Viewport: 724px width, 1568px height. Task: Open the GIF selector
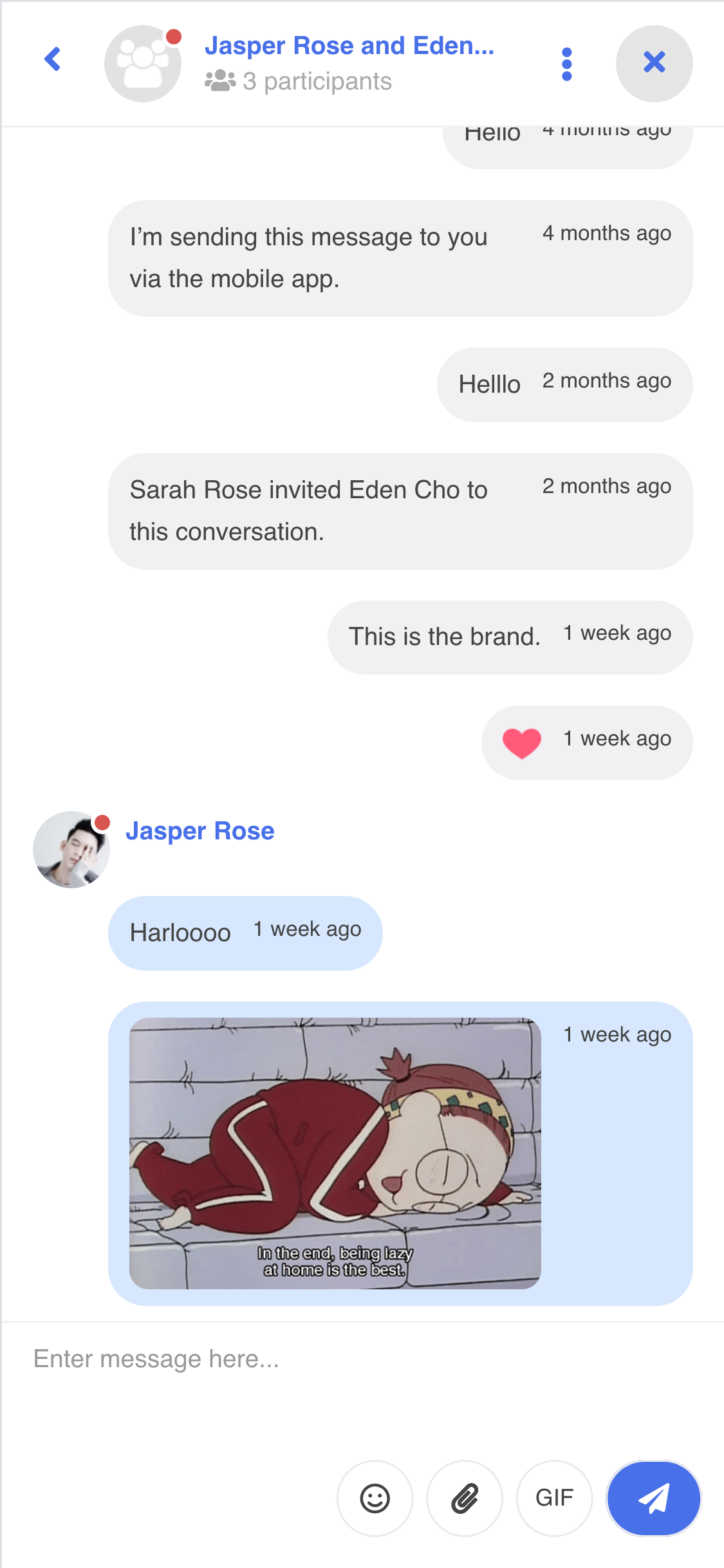554,1498
